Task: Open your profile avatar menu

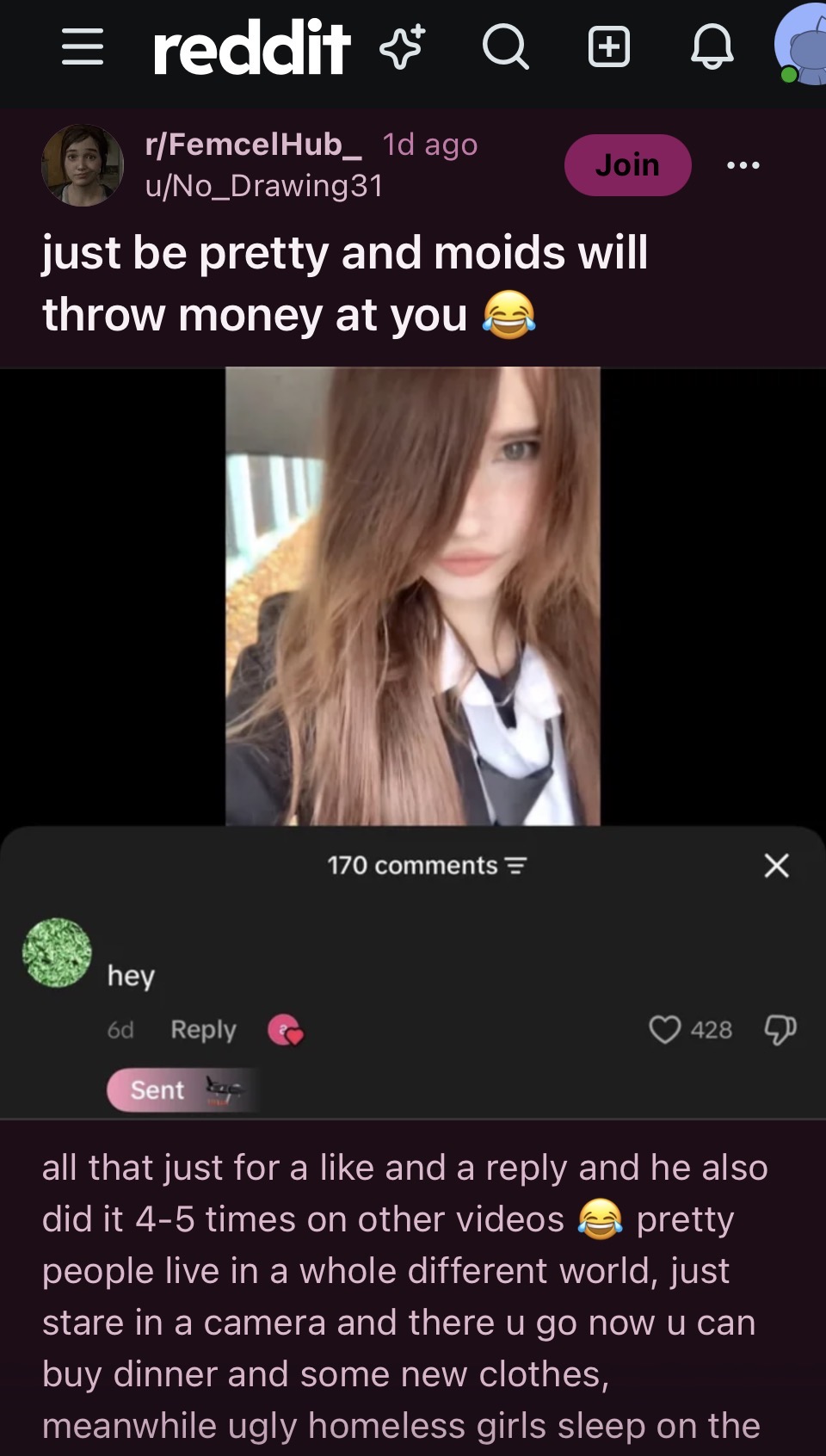Action: (x=802, y=45)
